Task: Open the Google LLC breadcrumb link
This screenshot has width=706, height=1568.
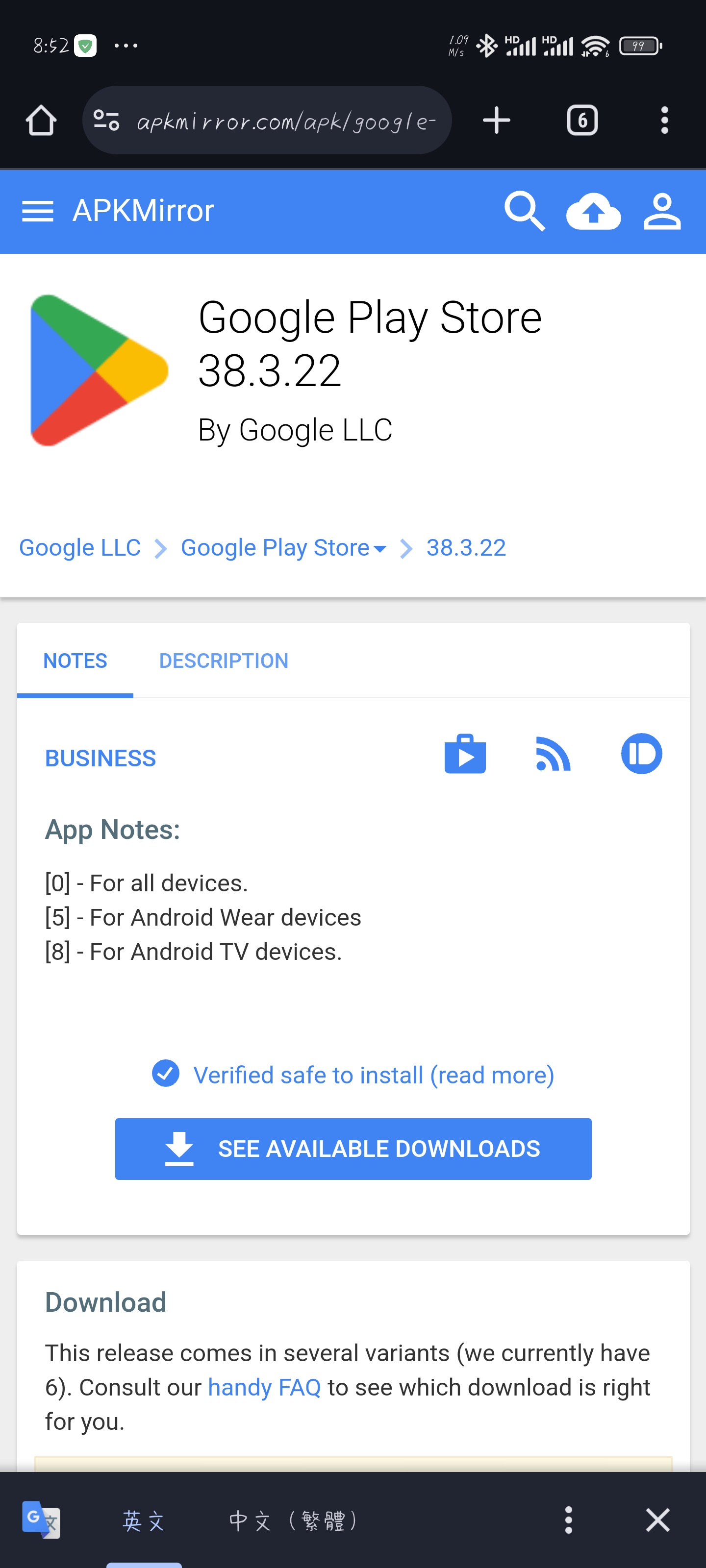Action: (x=80, y=548)
